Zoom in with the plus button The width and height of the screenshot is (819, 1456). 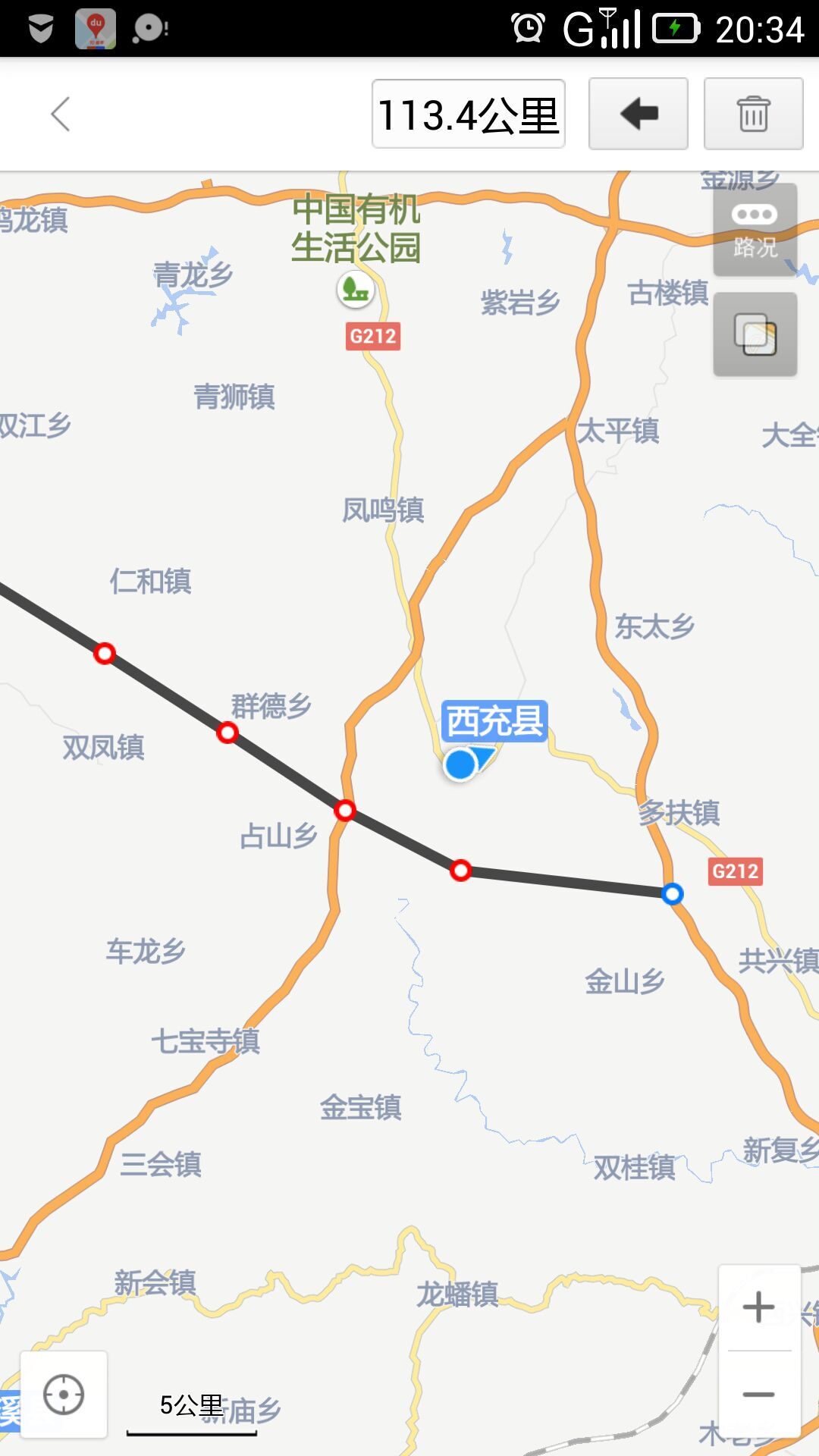[x=759, y=1307]
